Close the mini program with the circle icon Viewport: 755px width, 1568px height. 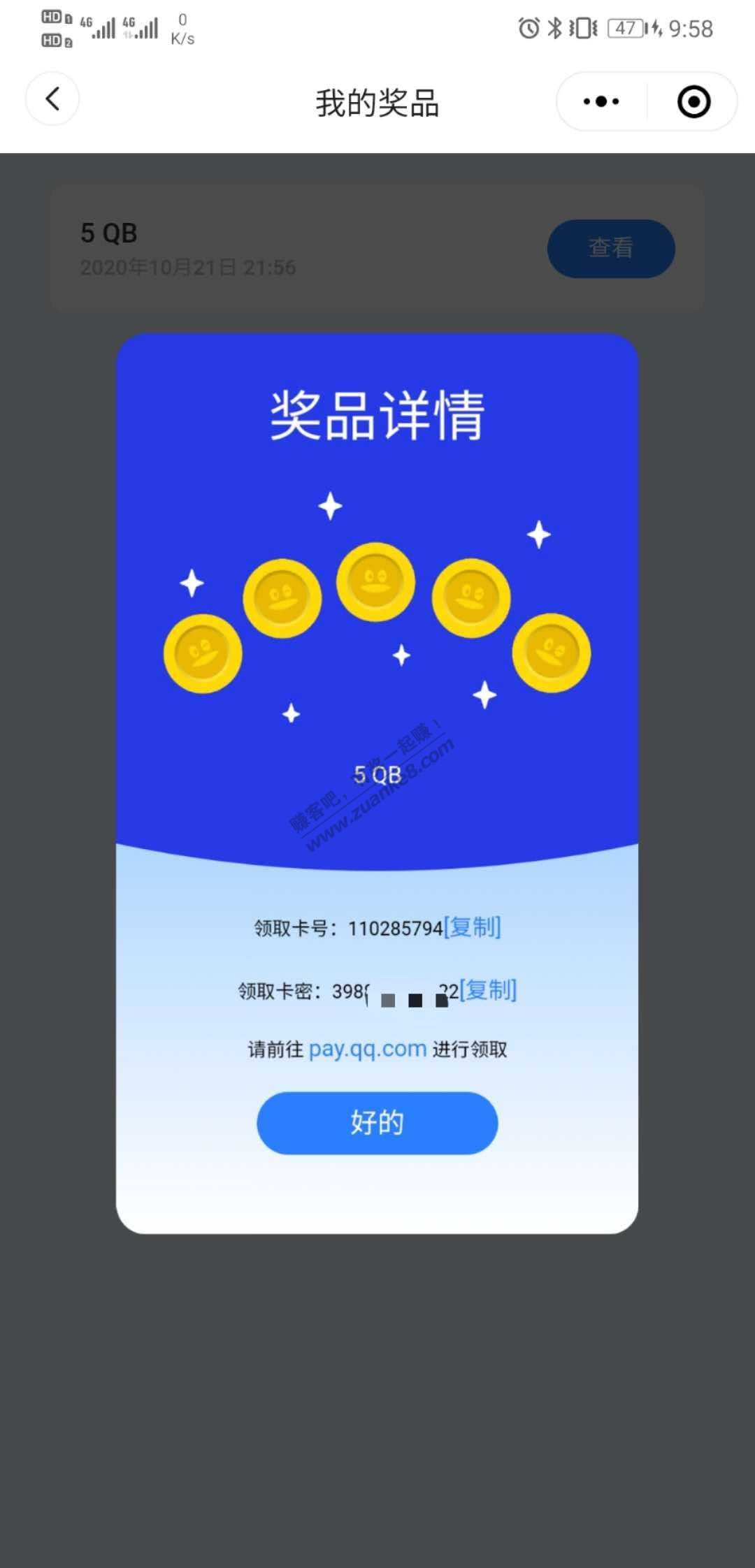tap(693, 102)
